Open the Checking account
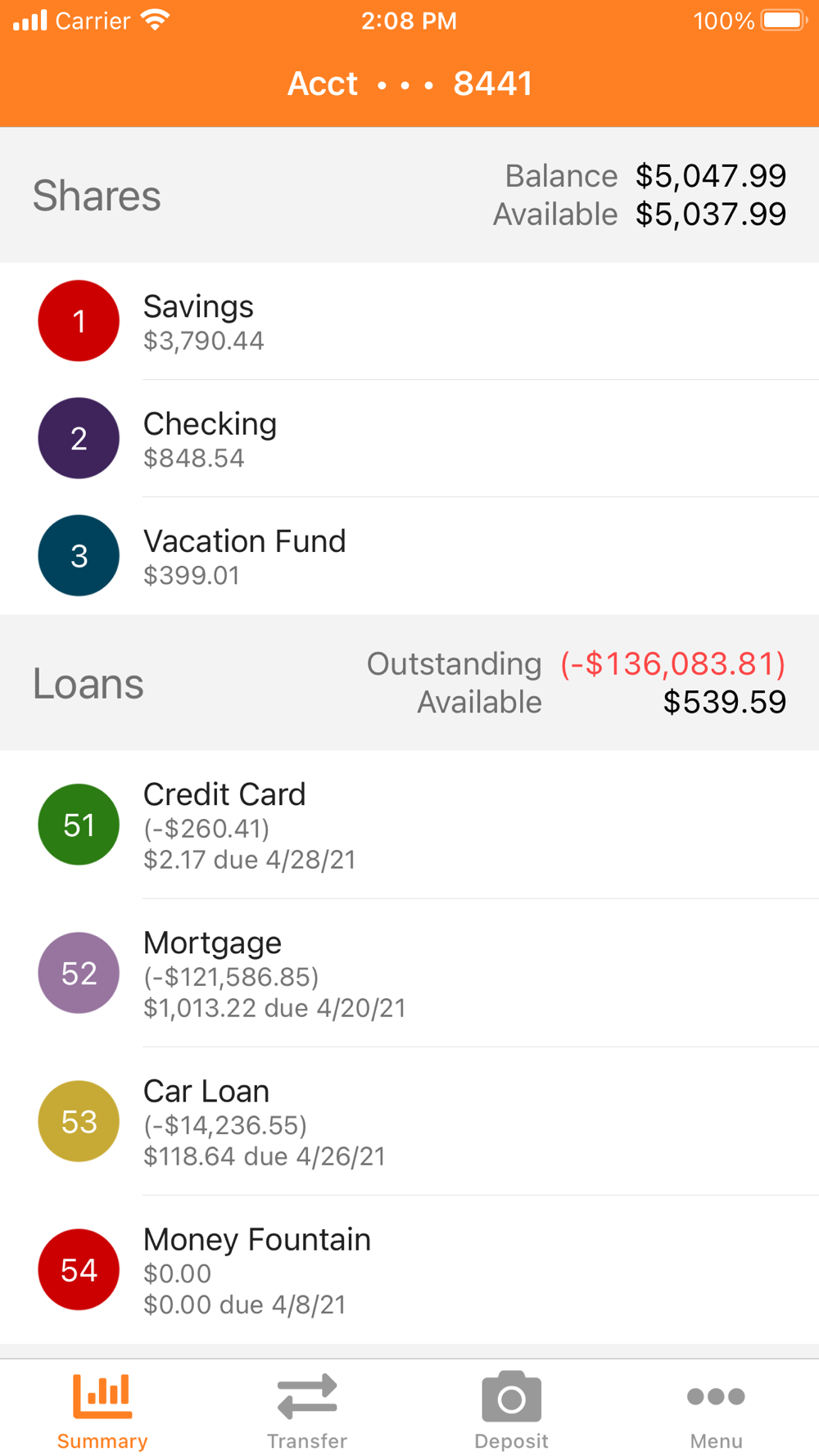The width and height of the screenshot is (819, 1456). click(409, 438)
